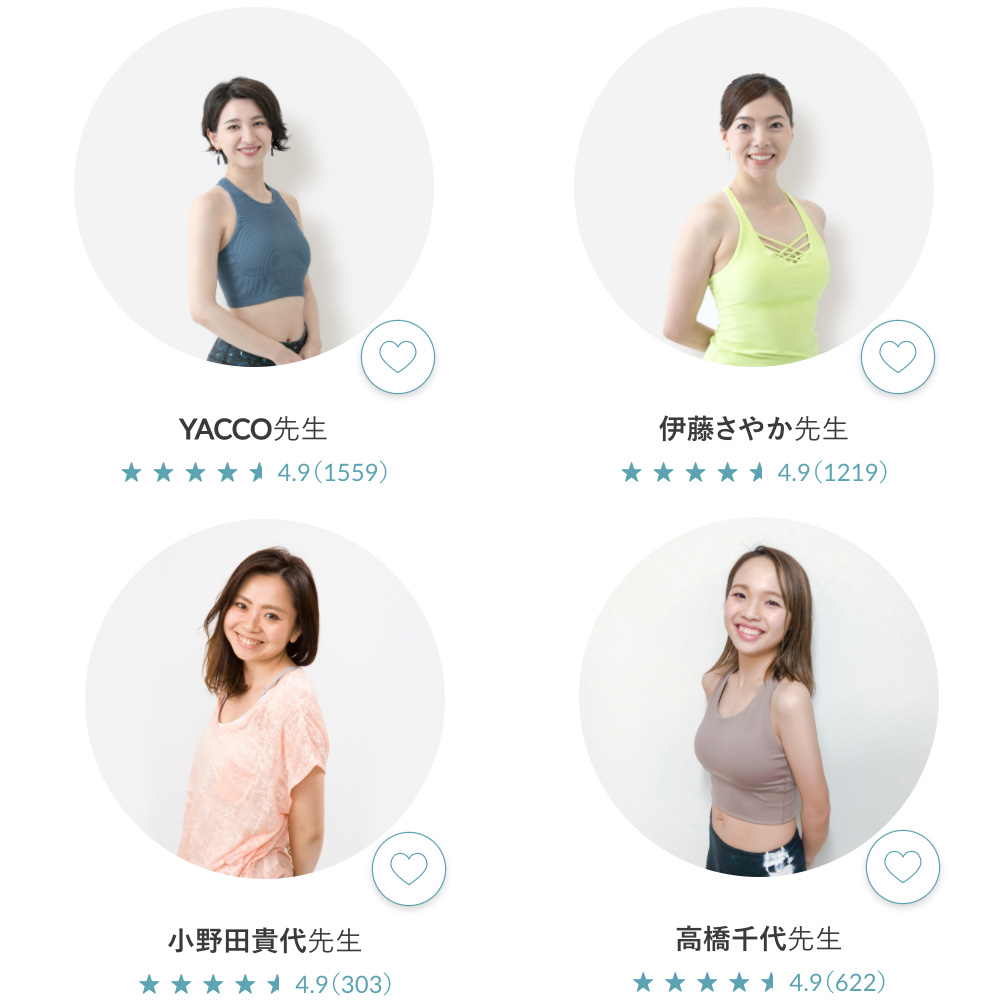The image size is (1000, 1000).
Task: Open 伊藤さやか先生's instructor profile
Action: (753, 429)
